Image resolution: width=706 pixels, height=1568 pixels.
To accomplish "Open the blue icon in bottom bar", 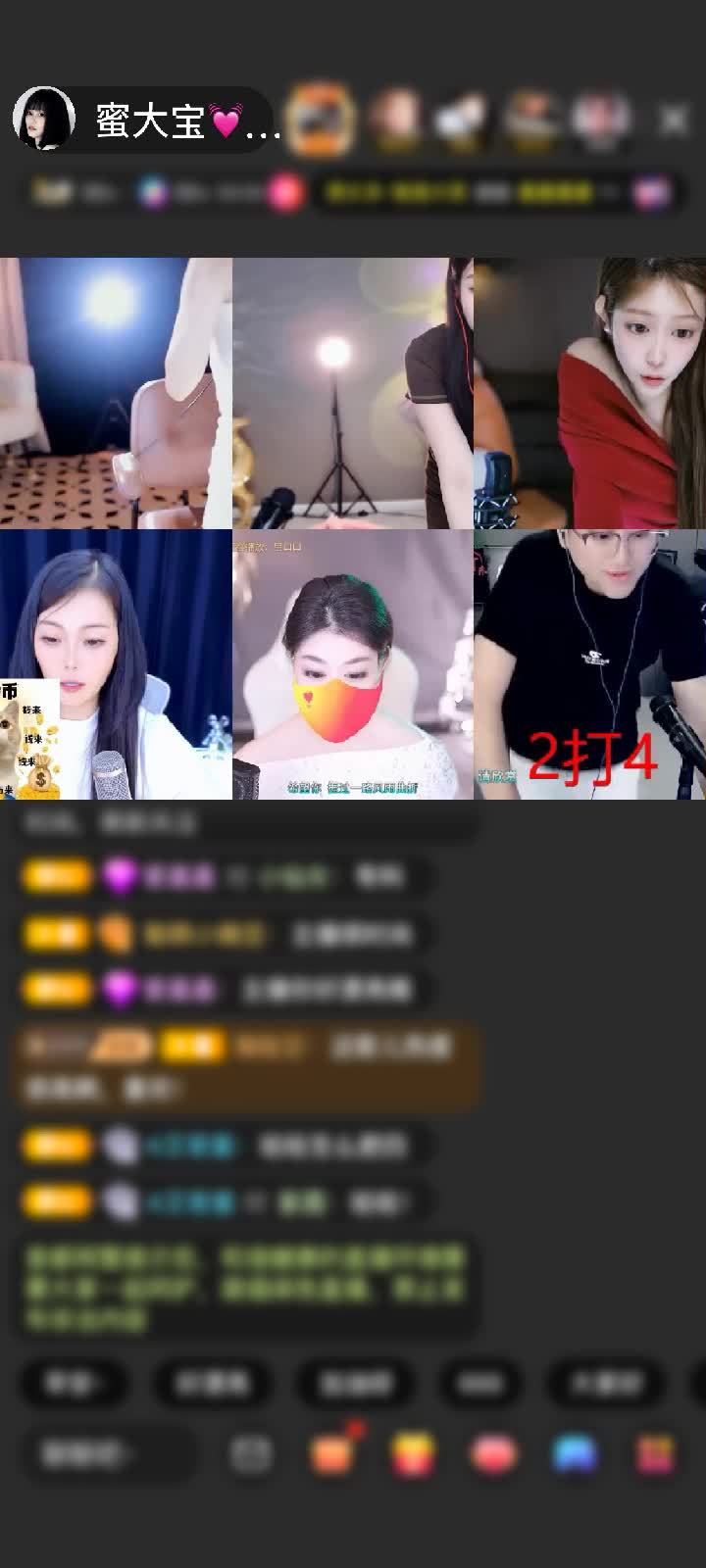I will tap(575, 1453).
